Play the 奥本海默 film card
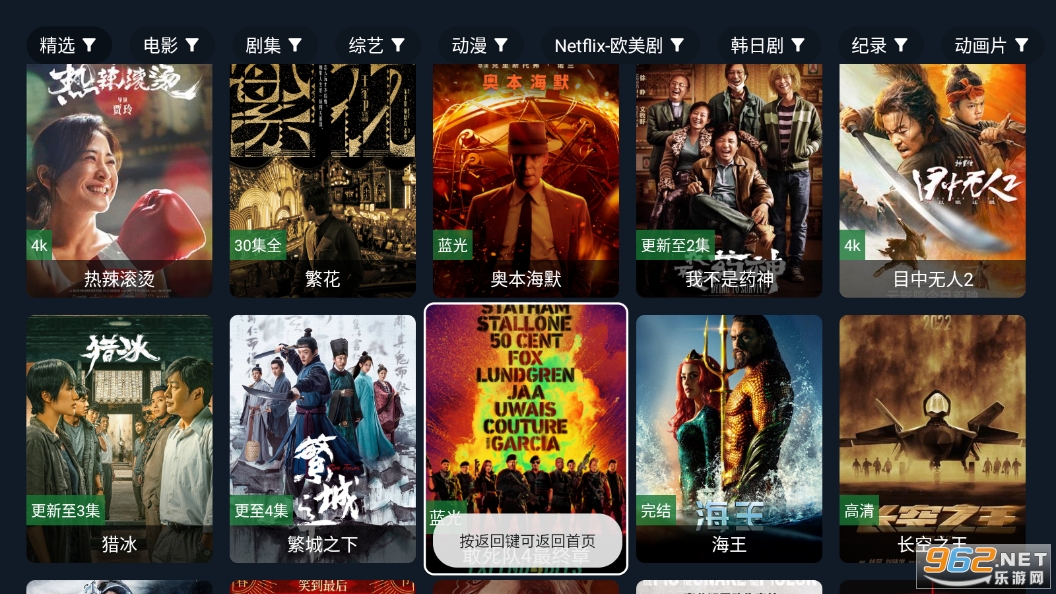This screenshot has height=594, width=1056. tap(526, 180)
